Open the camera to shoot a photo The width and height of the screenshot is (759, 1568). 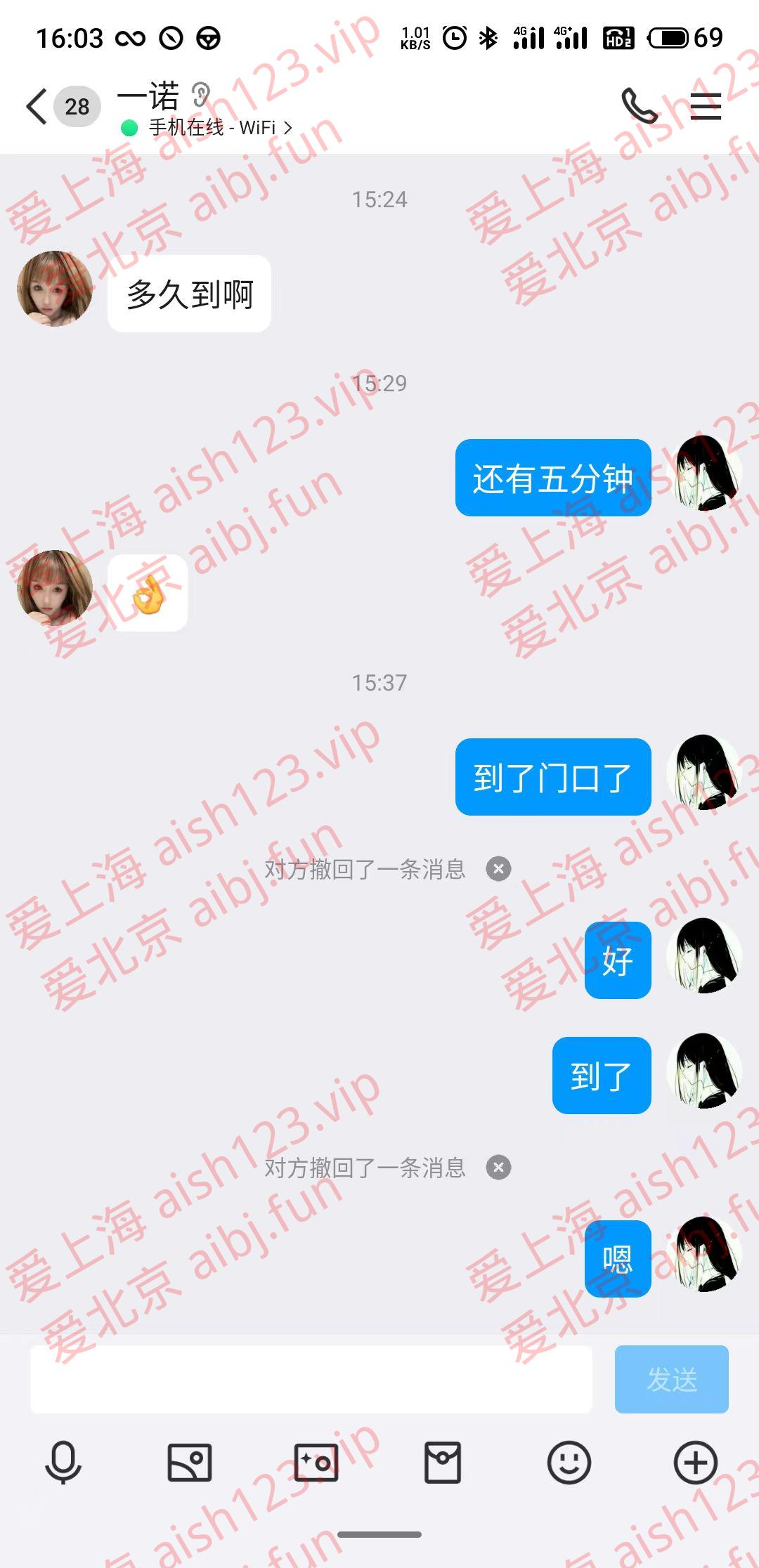[316, 1463]
